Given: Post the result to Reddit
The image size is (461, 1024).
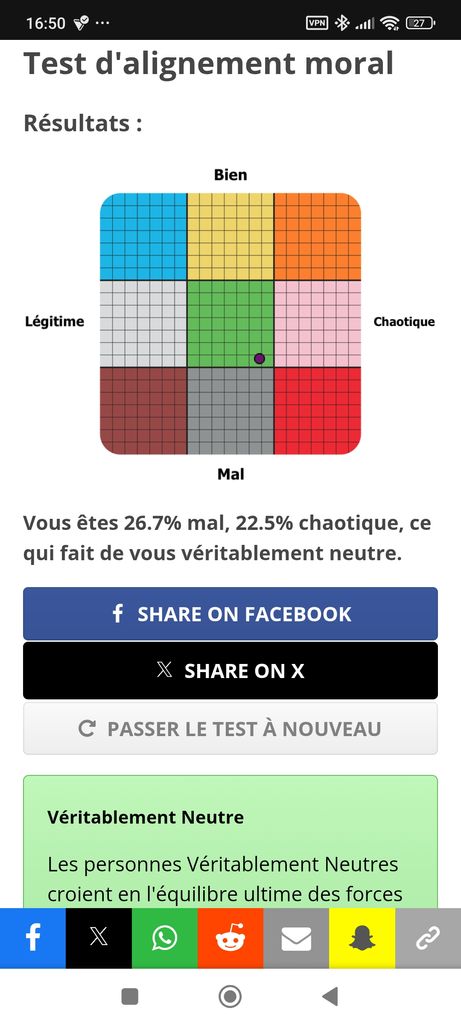Looking at the screenshot, I should [x=230, y=938].
